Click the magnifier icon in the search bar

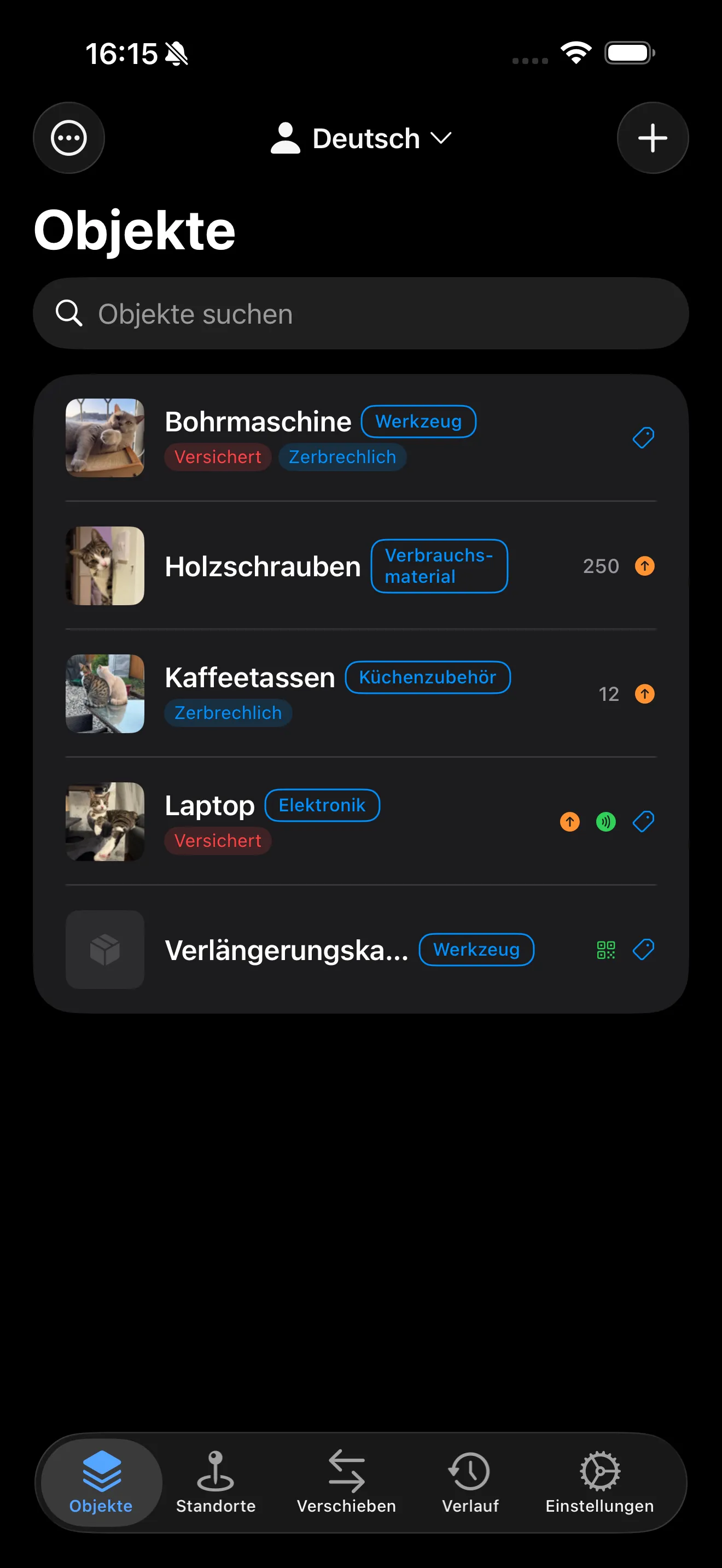pyautogui.click(x=69, y=313)
